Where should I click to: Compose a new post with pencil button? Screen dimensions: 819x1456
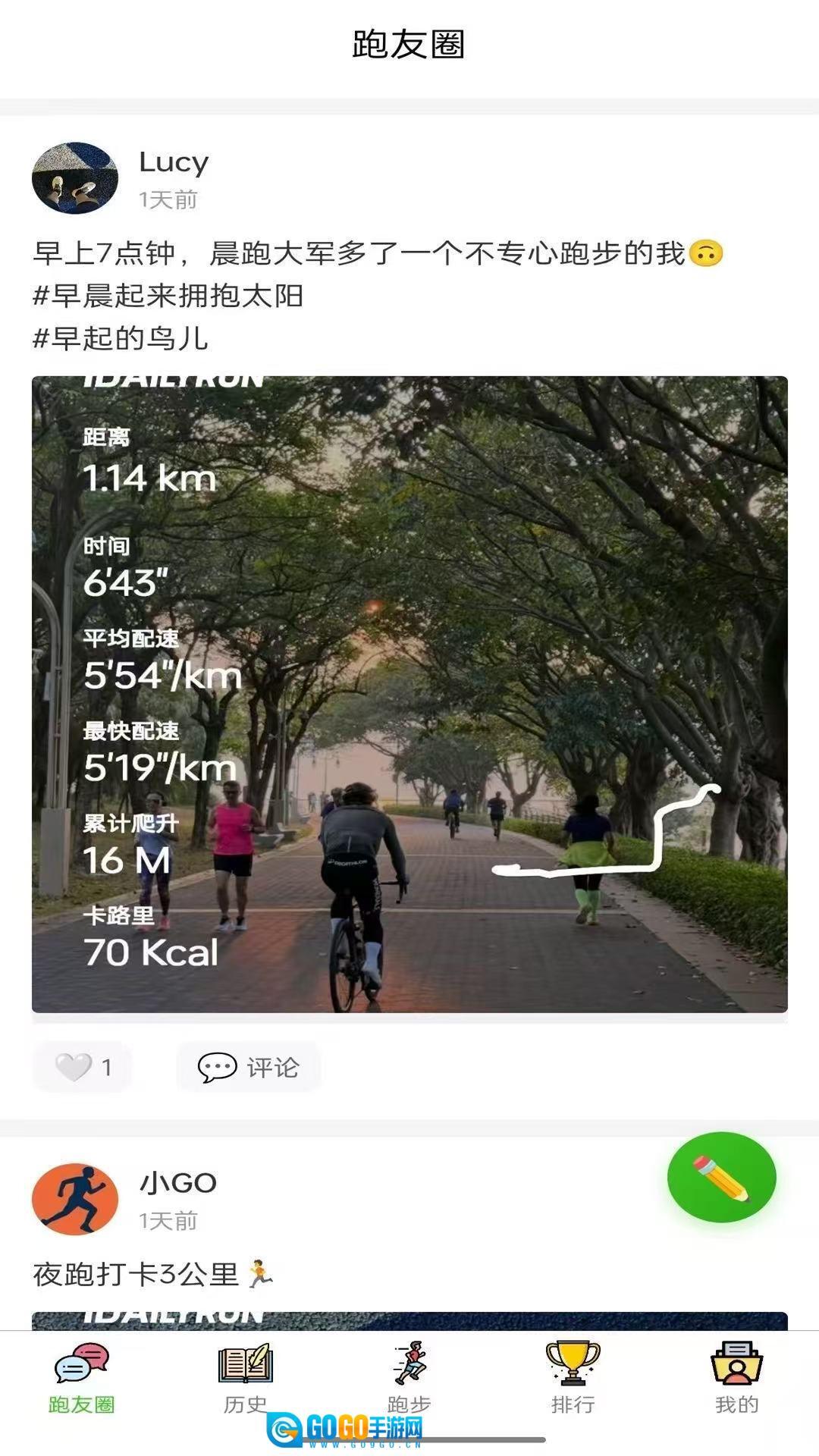(721, 1177)
